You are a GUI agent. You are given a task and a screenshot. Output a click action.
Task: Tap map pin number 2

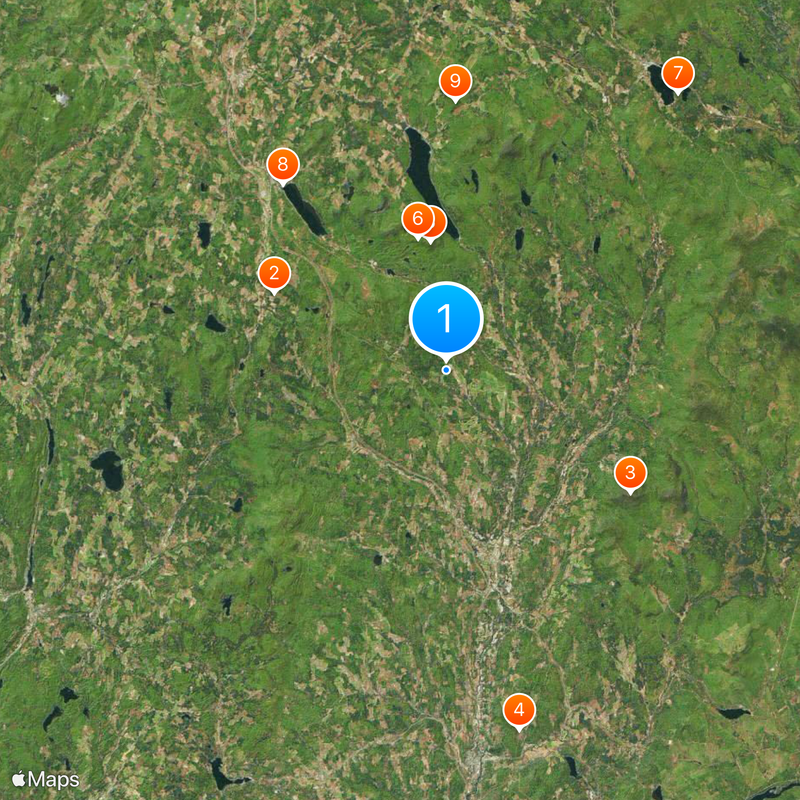point(274,272)
